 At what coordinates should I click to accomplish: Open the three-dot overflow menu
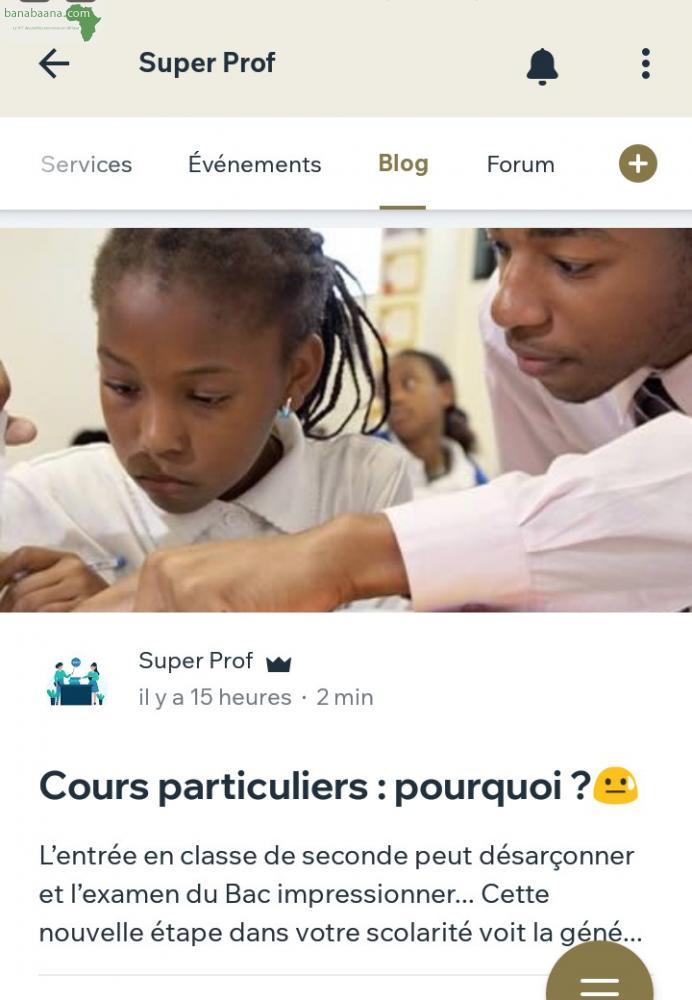[x=646, y=64]
